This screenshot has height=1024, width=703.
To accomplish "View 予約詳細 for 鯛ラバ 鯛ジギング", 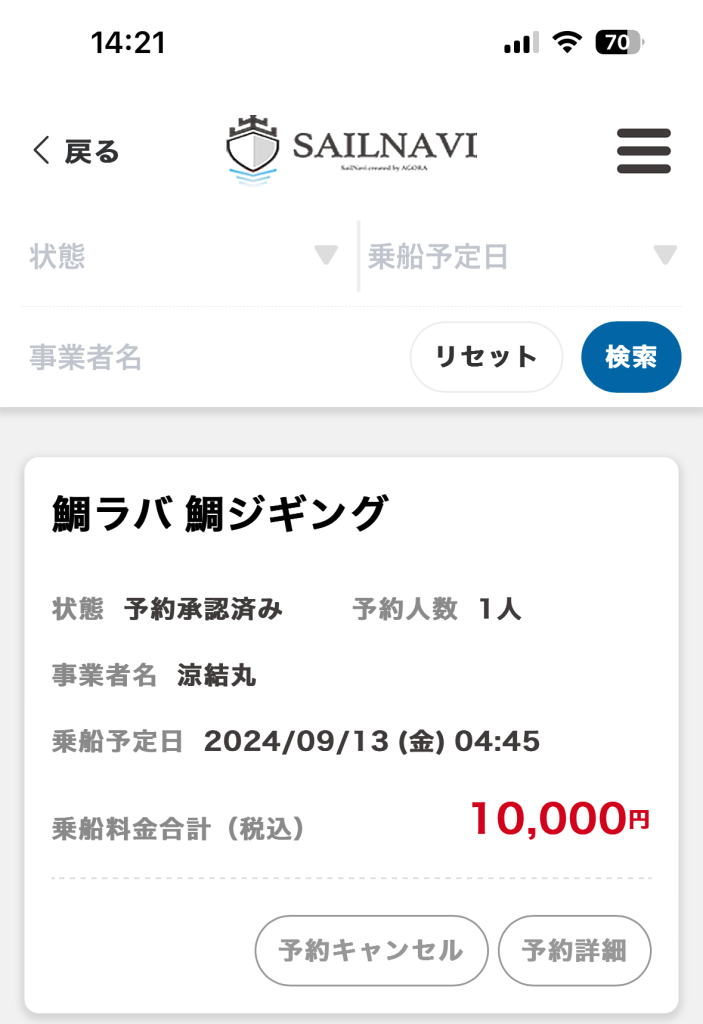I will [x=574, y=950].
